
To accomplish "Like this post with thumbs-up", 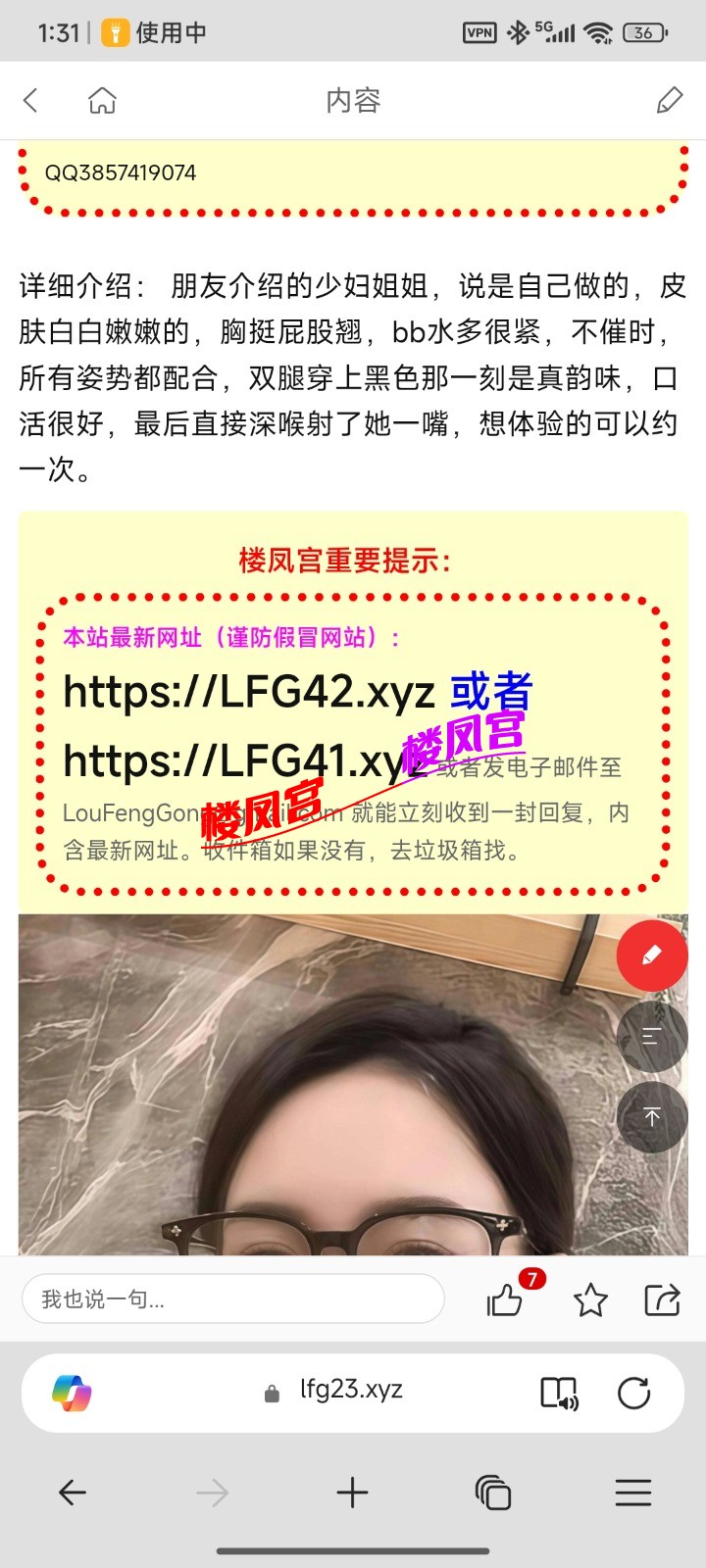I will [506, 1300].
